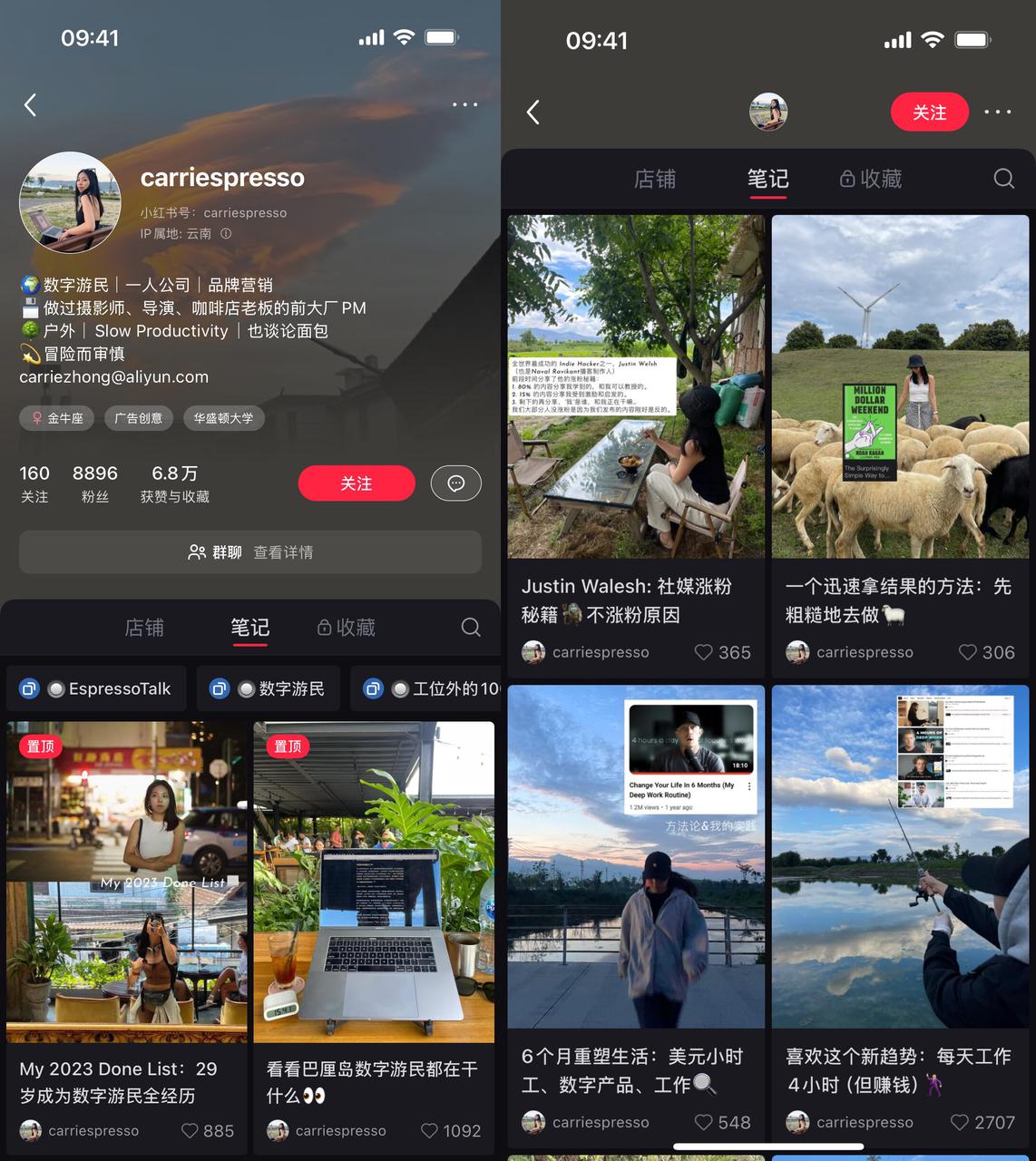Image resolution: width=1036 pixels, height=1161 pixels.
Task: View carriespresso's large profile avatar
Action: pyautogui.click(x=70, y=202)
